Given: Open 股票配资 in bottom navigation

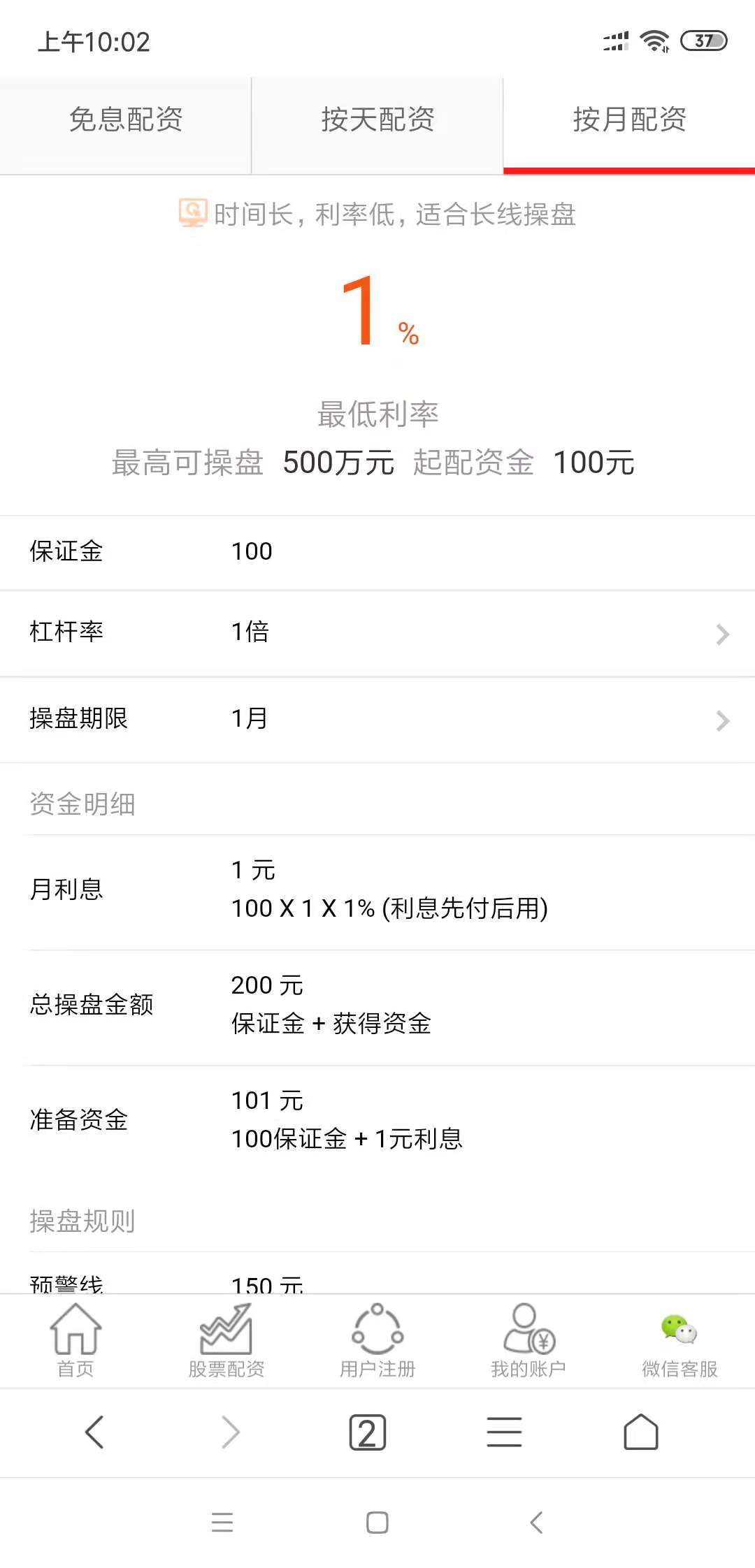Looking at the screenshot, I should [x=226, y=1340].
